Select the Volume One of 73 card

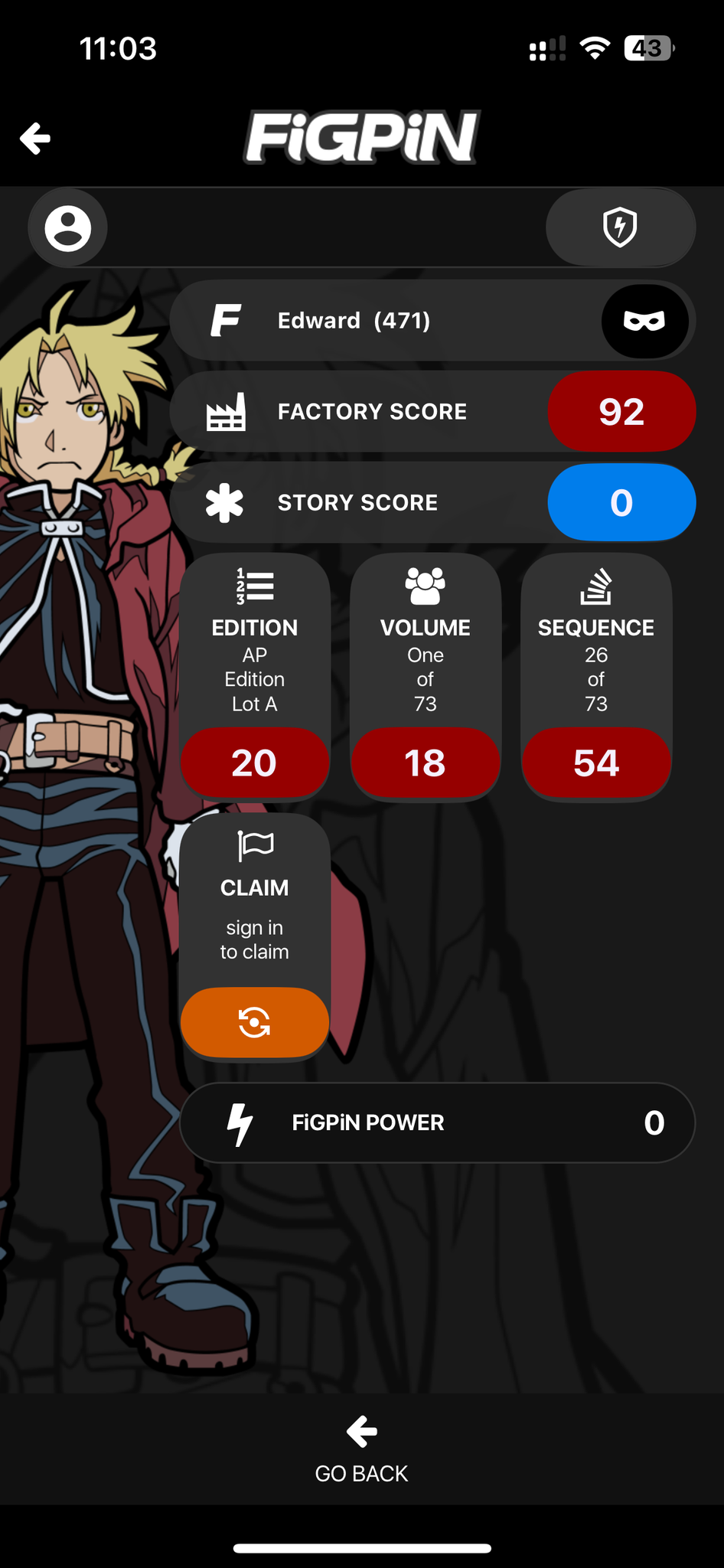pos(426,677)
